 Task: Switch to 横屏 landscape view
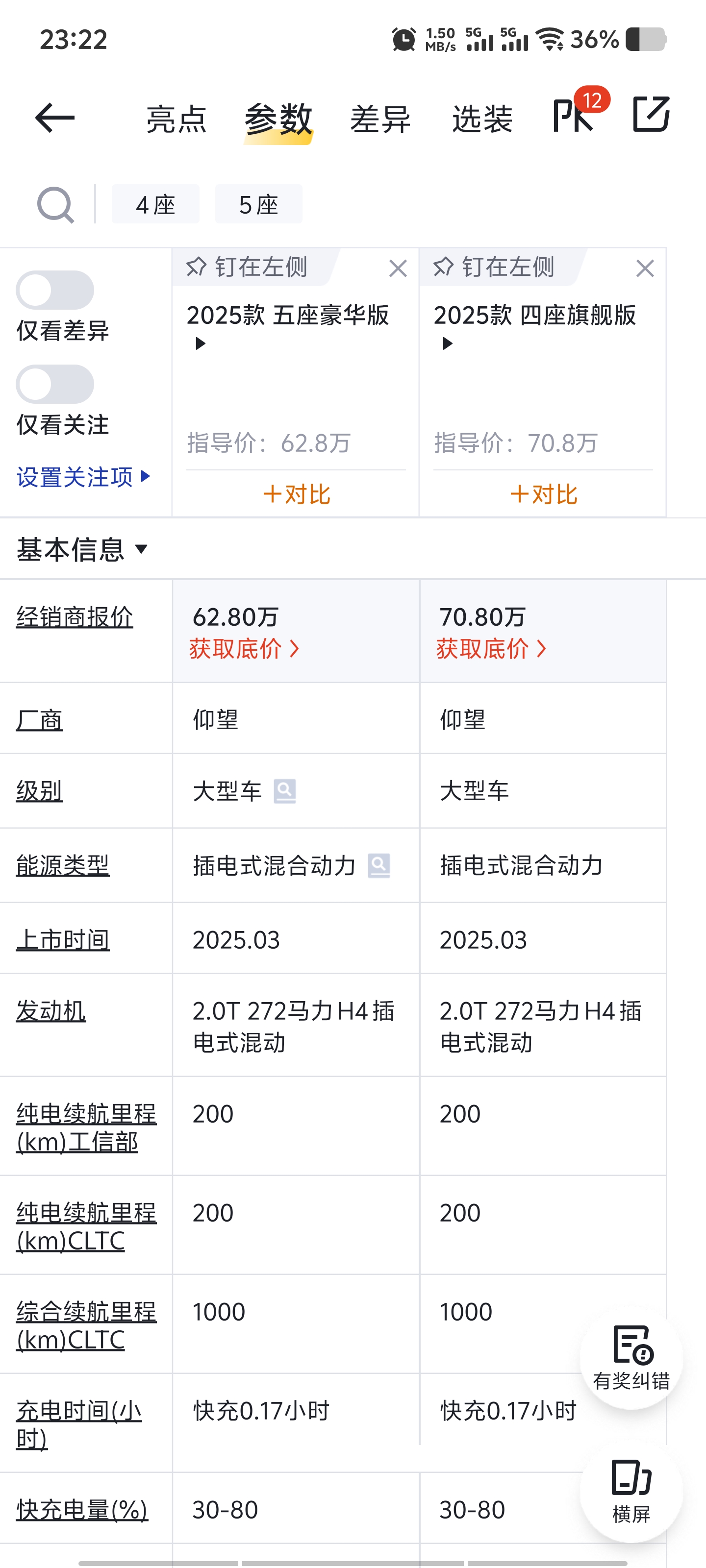pos(631,1491)
